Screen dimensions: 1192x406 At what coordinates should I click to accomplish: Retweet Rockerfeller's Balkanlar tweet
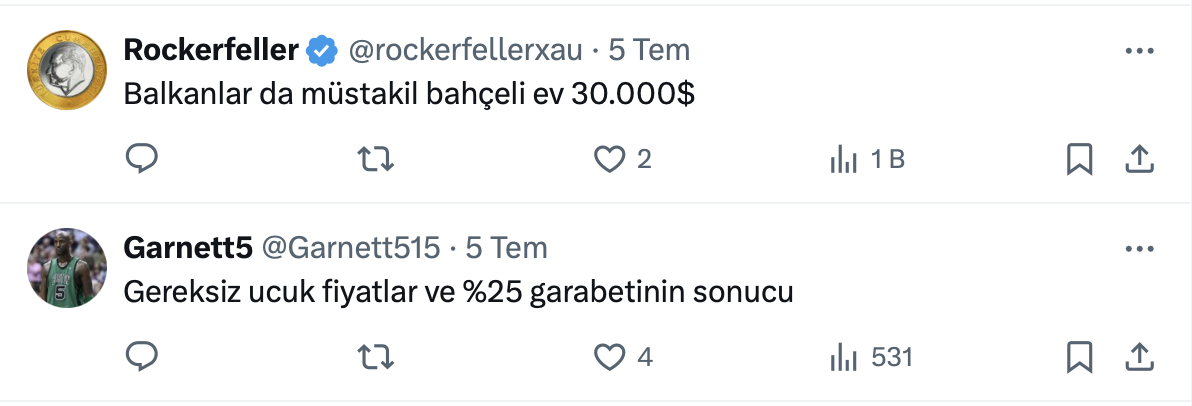click(376, 159)
